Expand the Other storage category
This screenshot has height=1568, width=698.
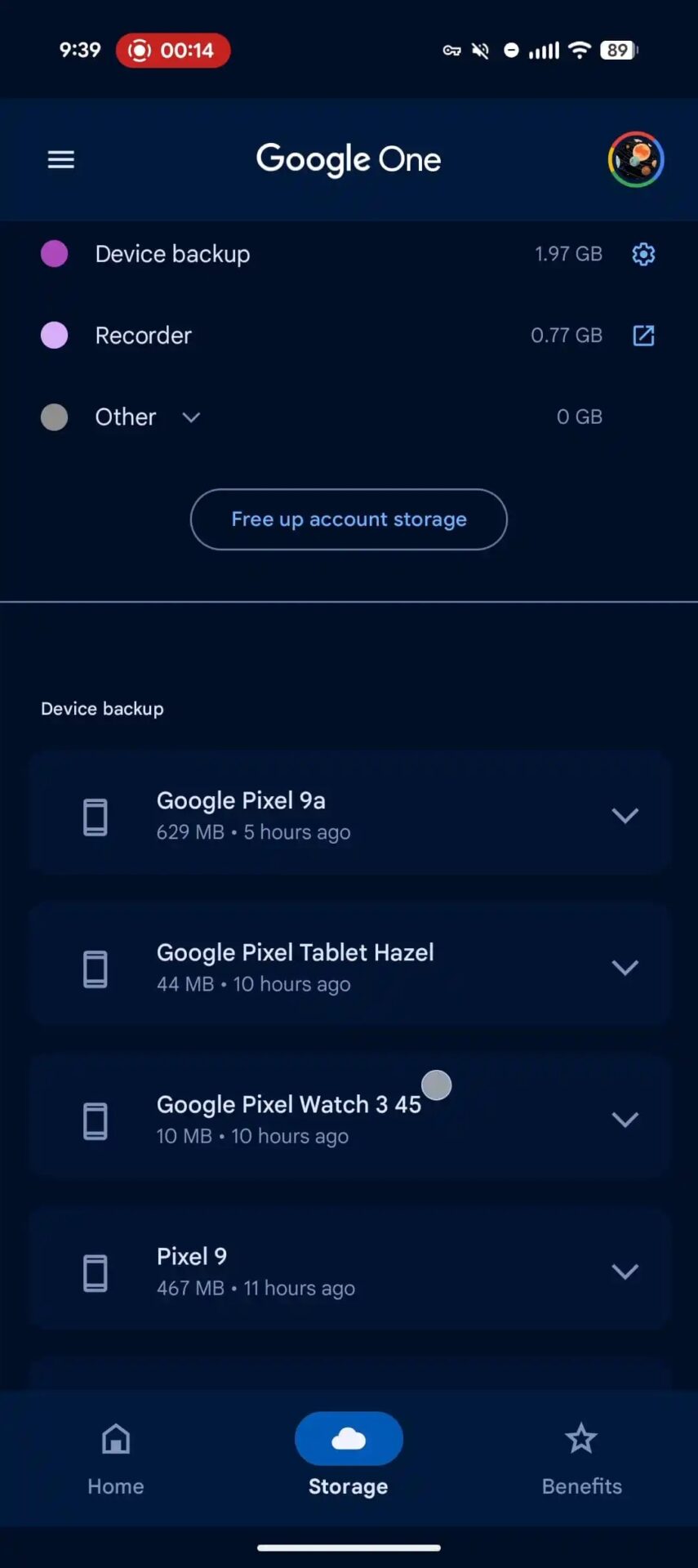191,417
